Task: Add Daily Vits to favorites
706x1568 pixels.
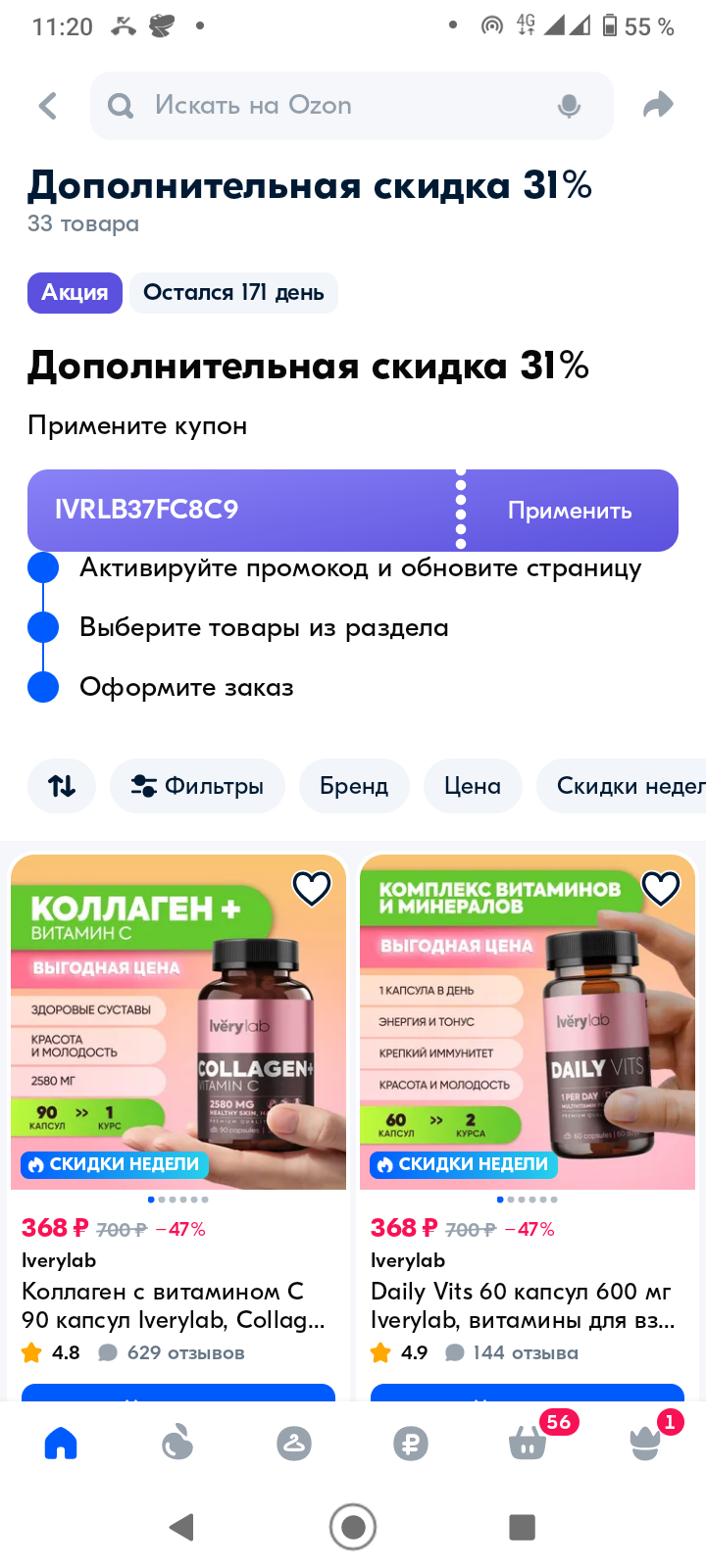Action: pos(661,889)
